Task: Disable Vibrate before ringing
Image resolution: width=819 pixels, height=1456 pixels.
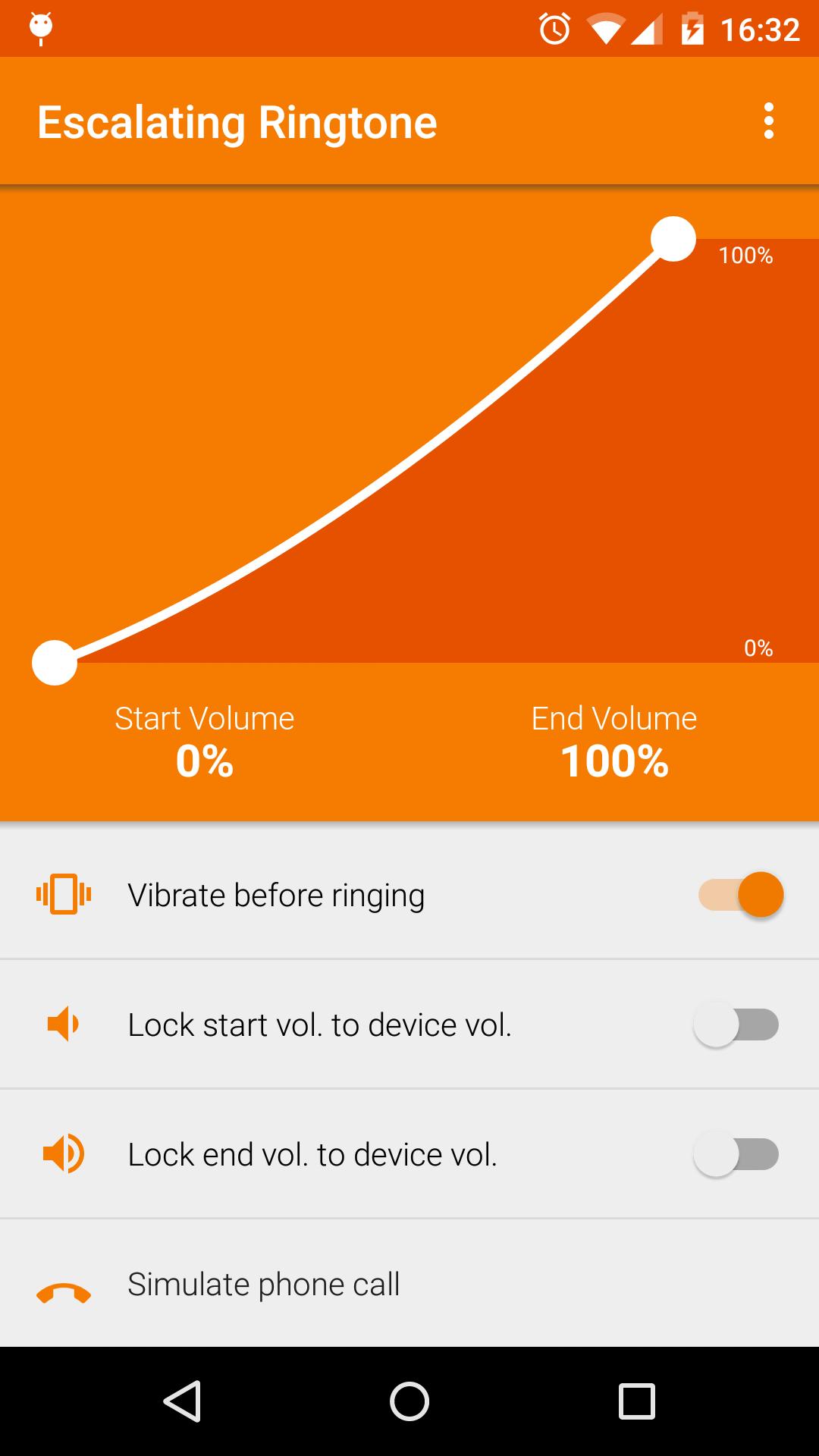Action: tap(739, 895)
